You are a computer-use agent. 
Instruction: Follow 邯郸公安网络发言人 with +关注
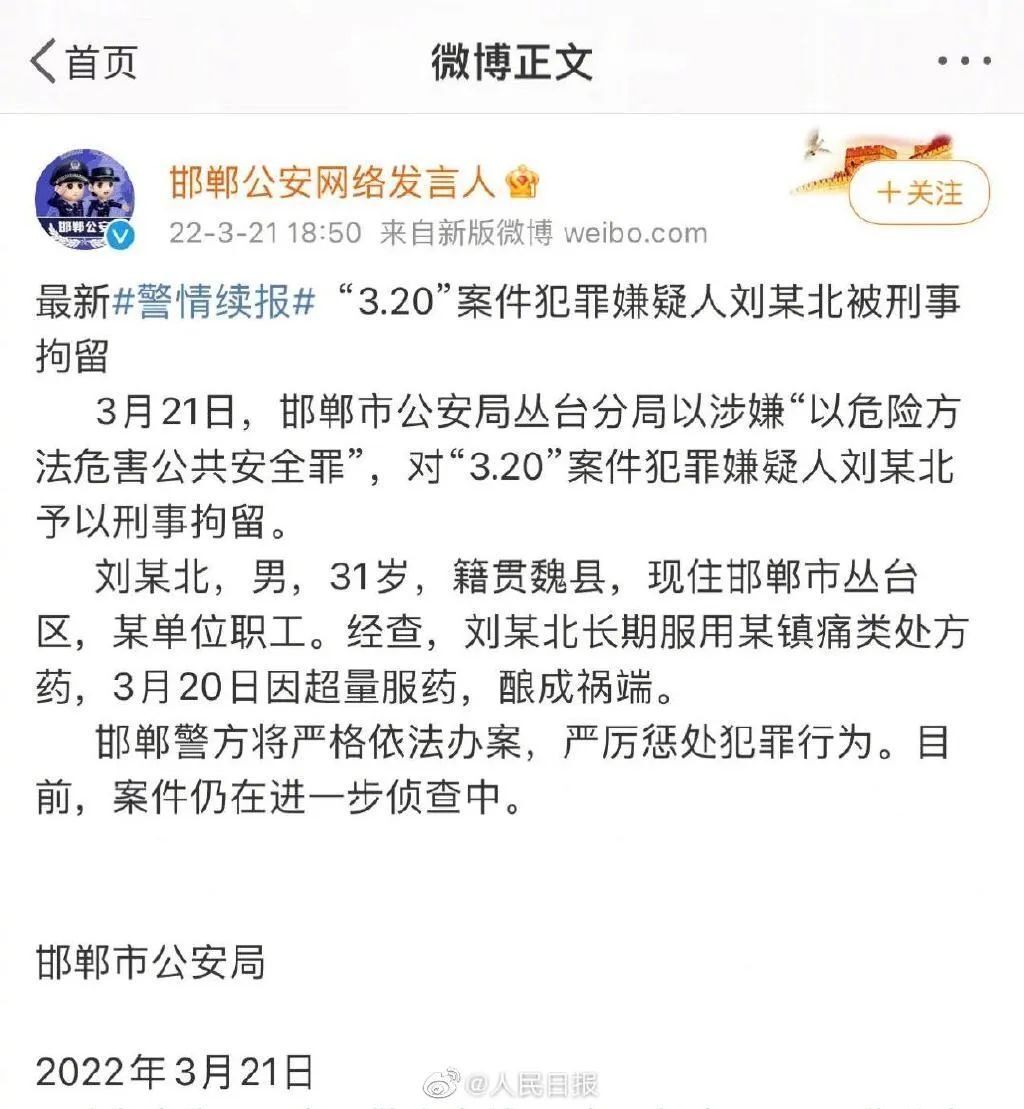[919, 193]
